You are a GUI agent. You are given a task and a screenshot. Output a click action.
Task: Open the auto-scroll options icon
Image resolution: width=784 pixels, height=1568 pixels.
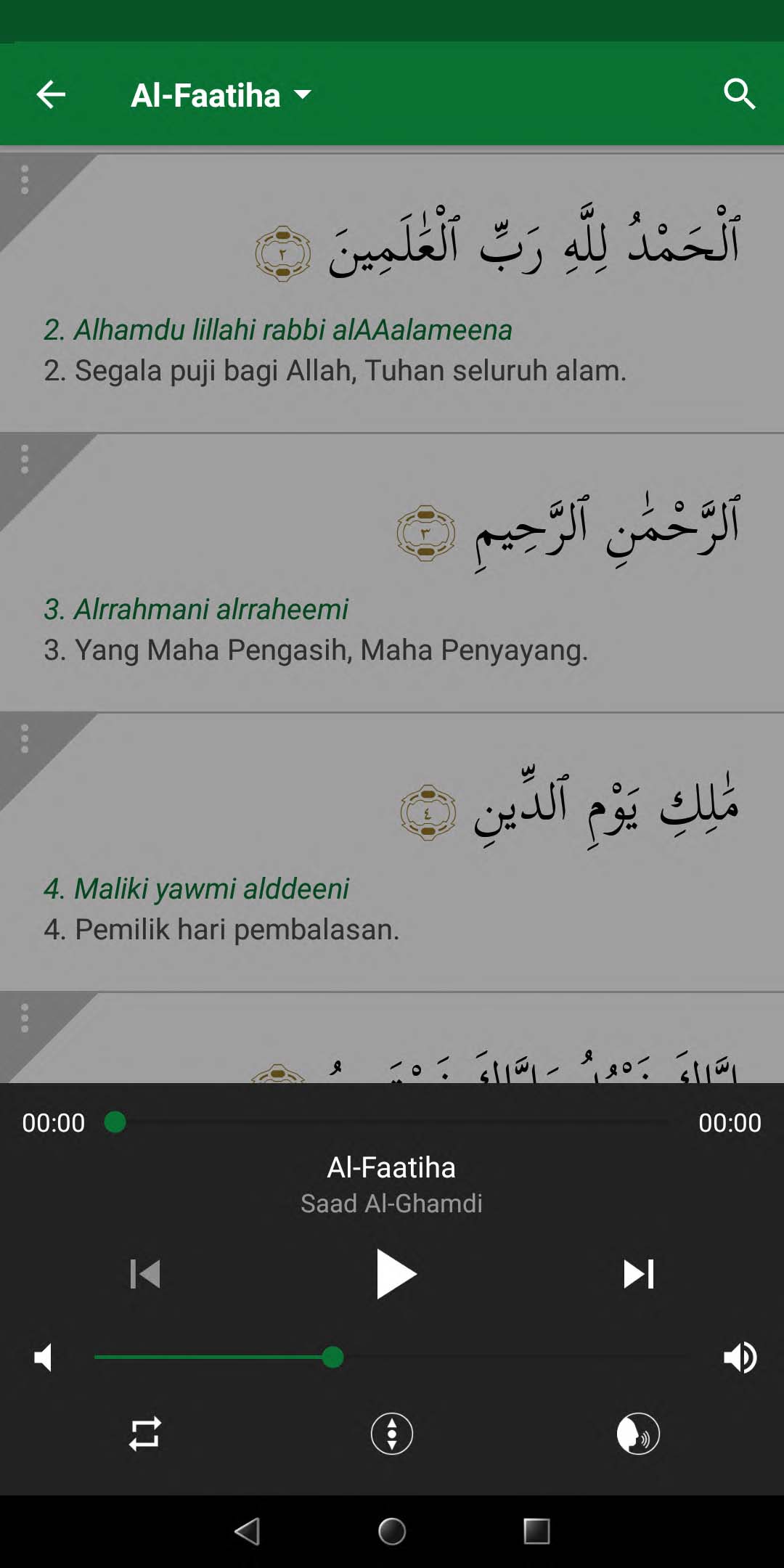point(392,1434)
